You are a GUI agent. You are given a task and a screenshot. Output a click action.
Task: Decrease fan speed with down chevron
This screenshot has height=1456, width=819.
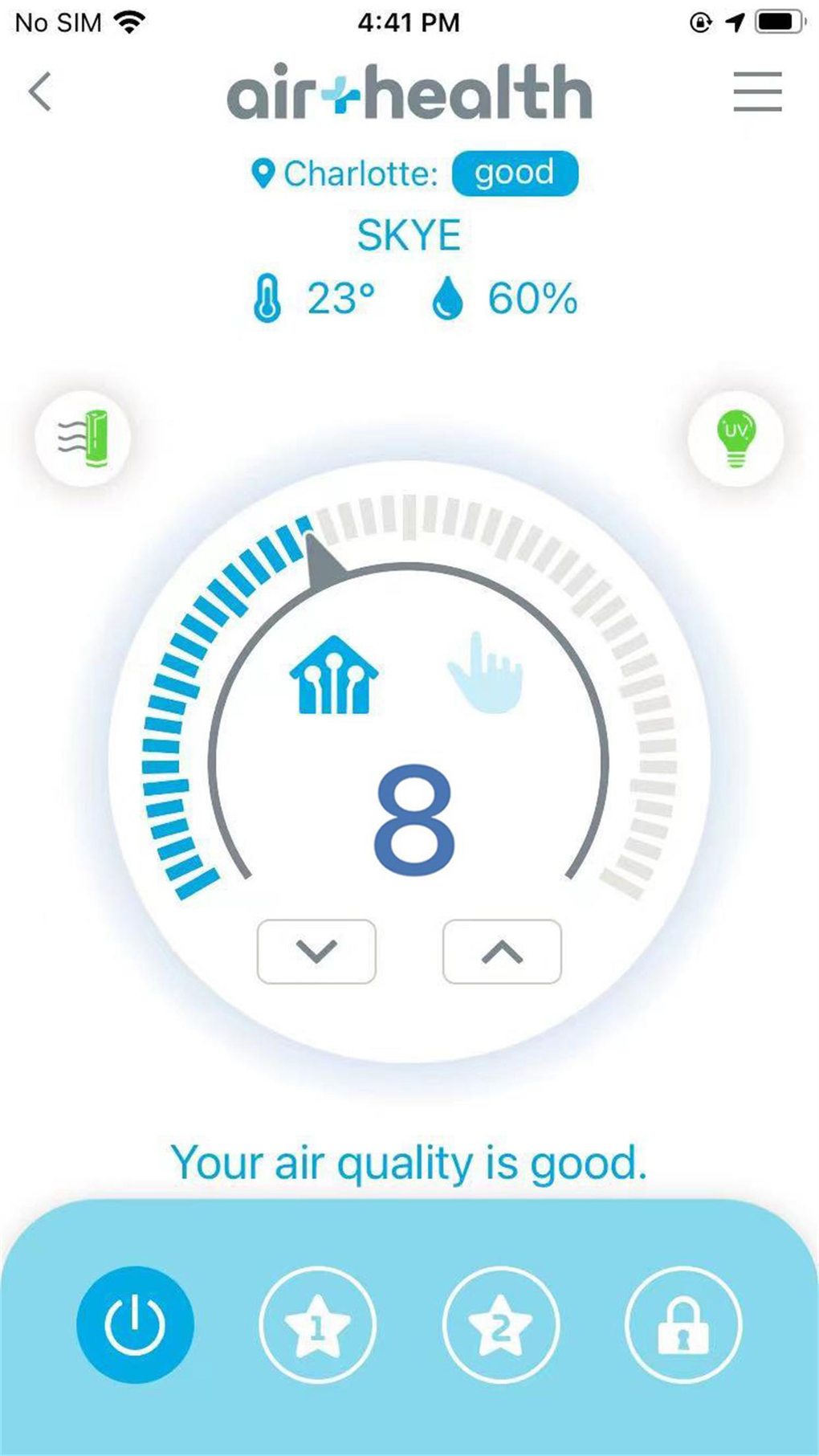[x=316, y=951]
